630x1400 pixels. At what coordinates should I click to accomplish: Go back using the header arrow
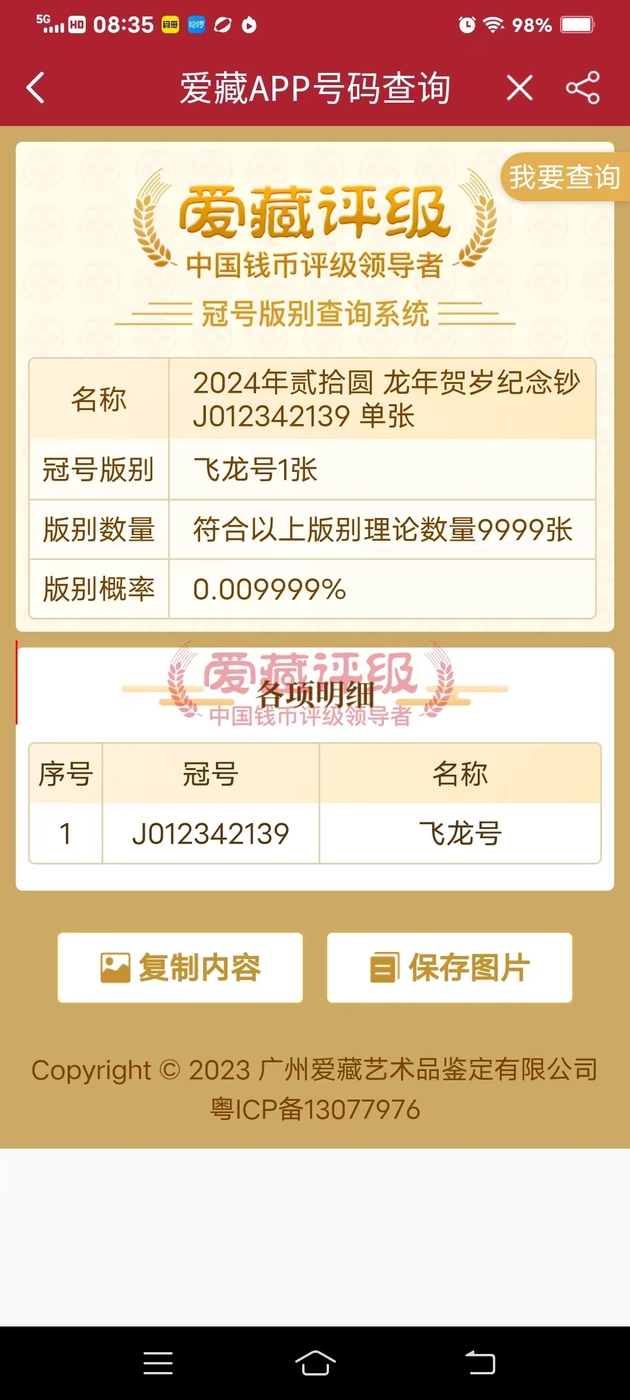(36, 88)
